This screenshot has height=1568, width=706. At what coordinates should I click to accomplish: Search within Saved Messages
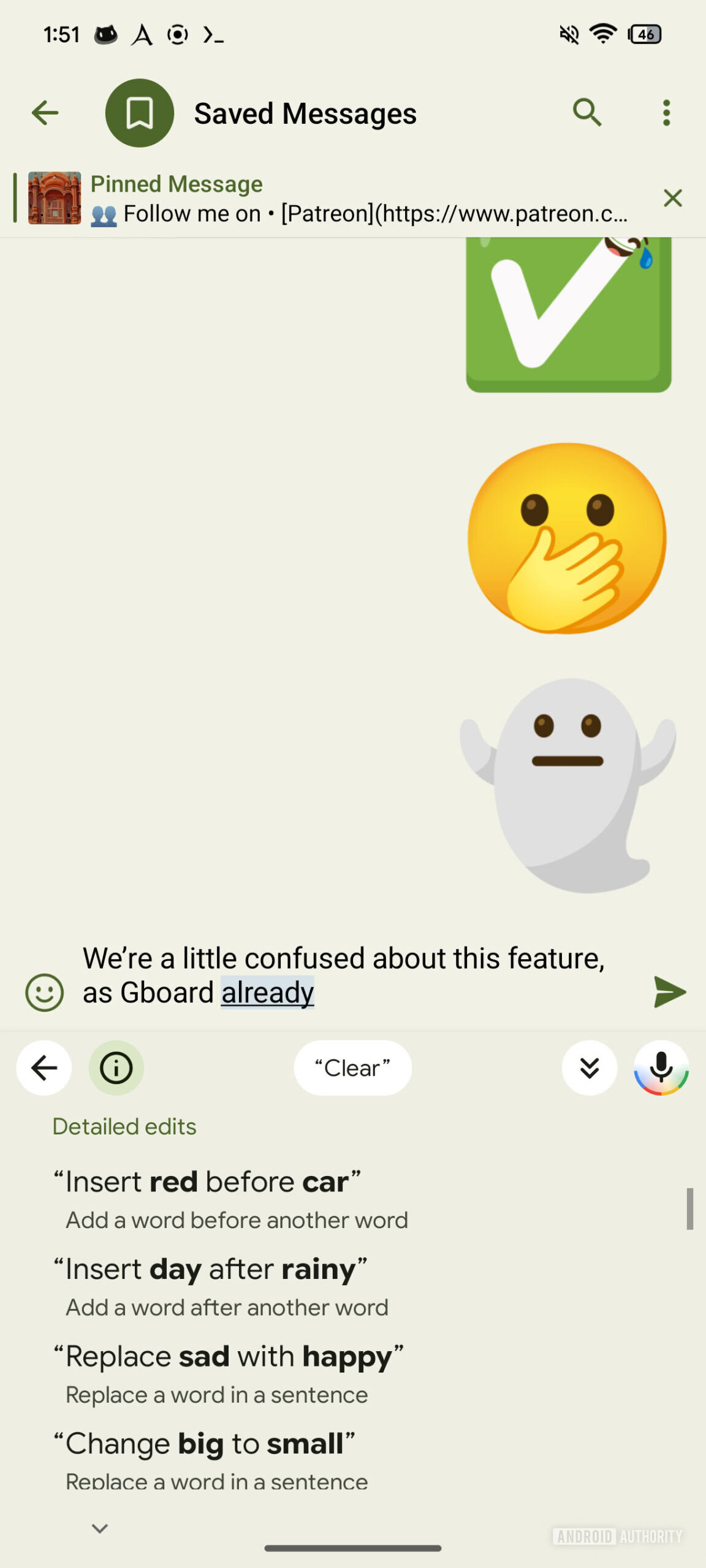(587, 113)
